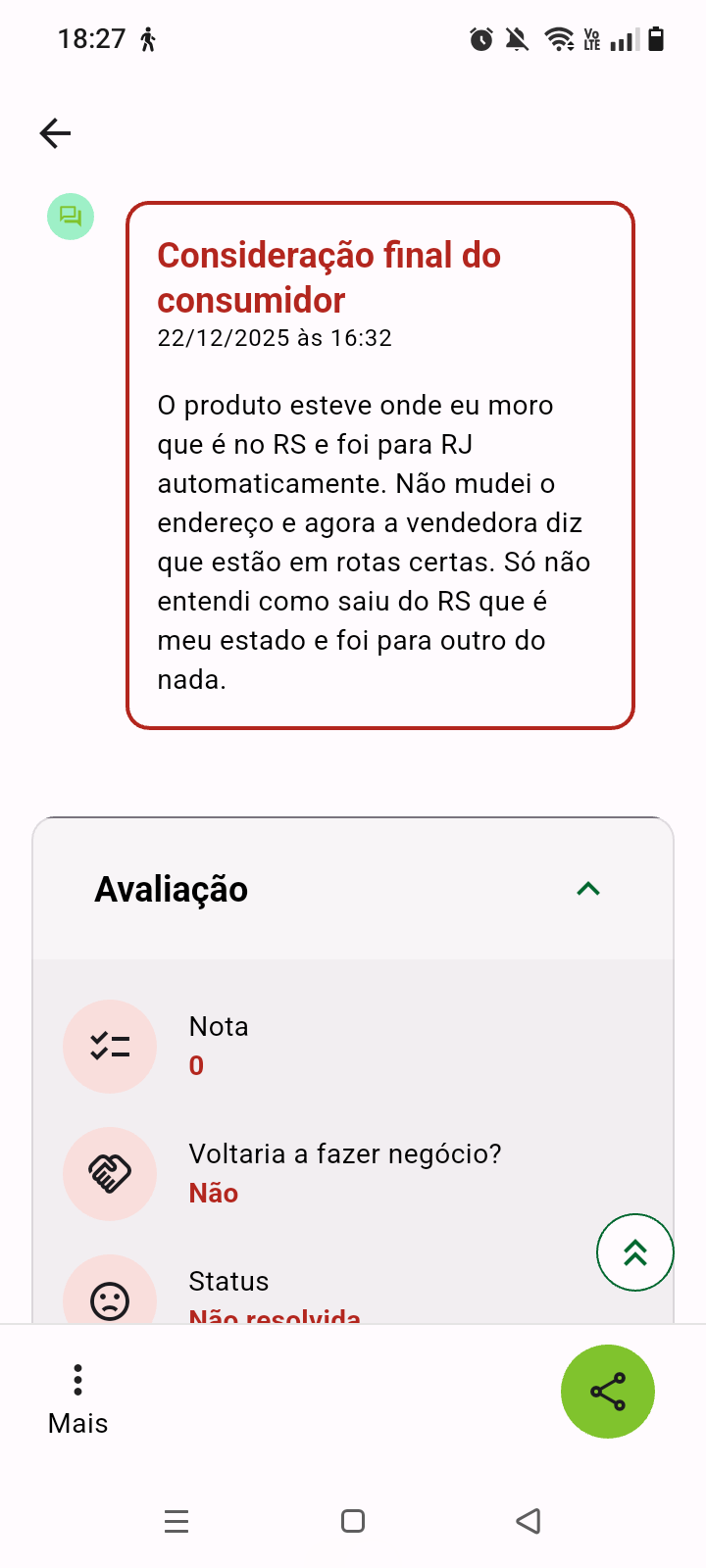Collapse the Avaliação section
Screen dimensions: 706x1568
(588, 889)
